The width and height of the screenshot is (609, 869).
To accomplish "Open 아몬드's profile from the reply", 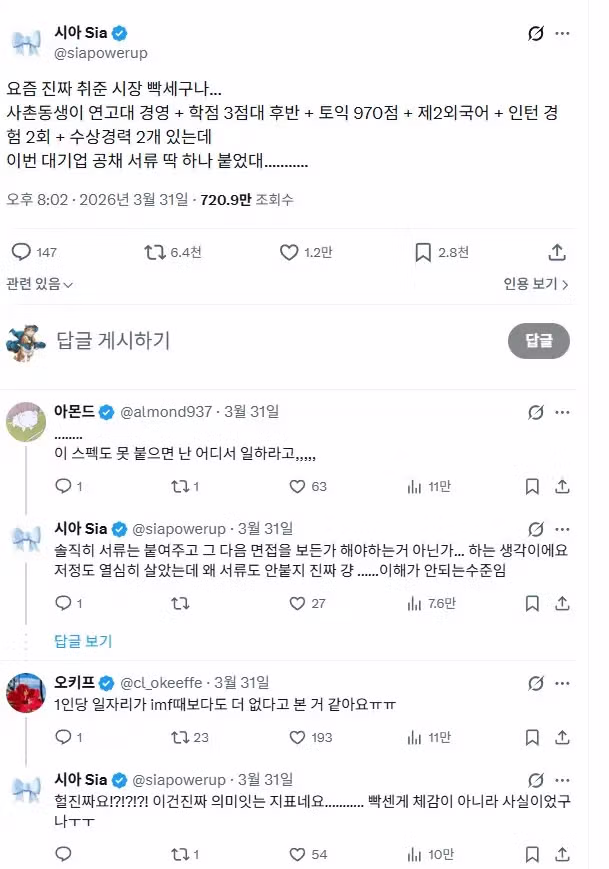I will click(26, 423).
